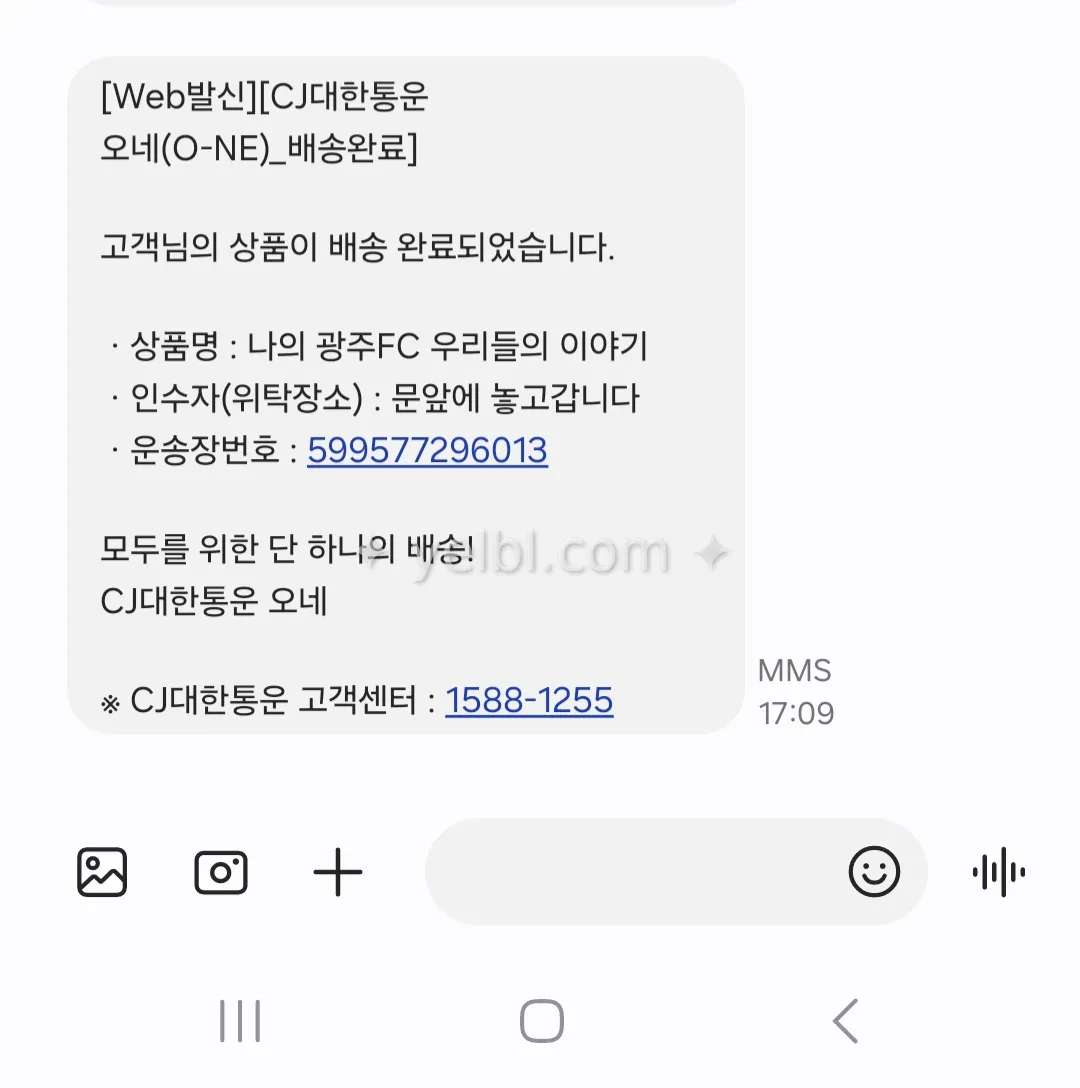Tap the smiley face icon
The height and width of the screenshot is (1088, 1080).
point(874,871)
